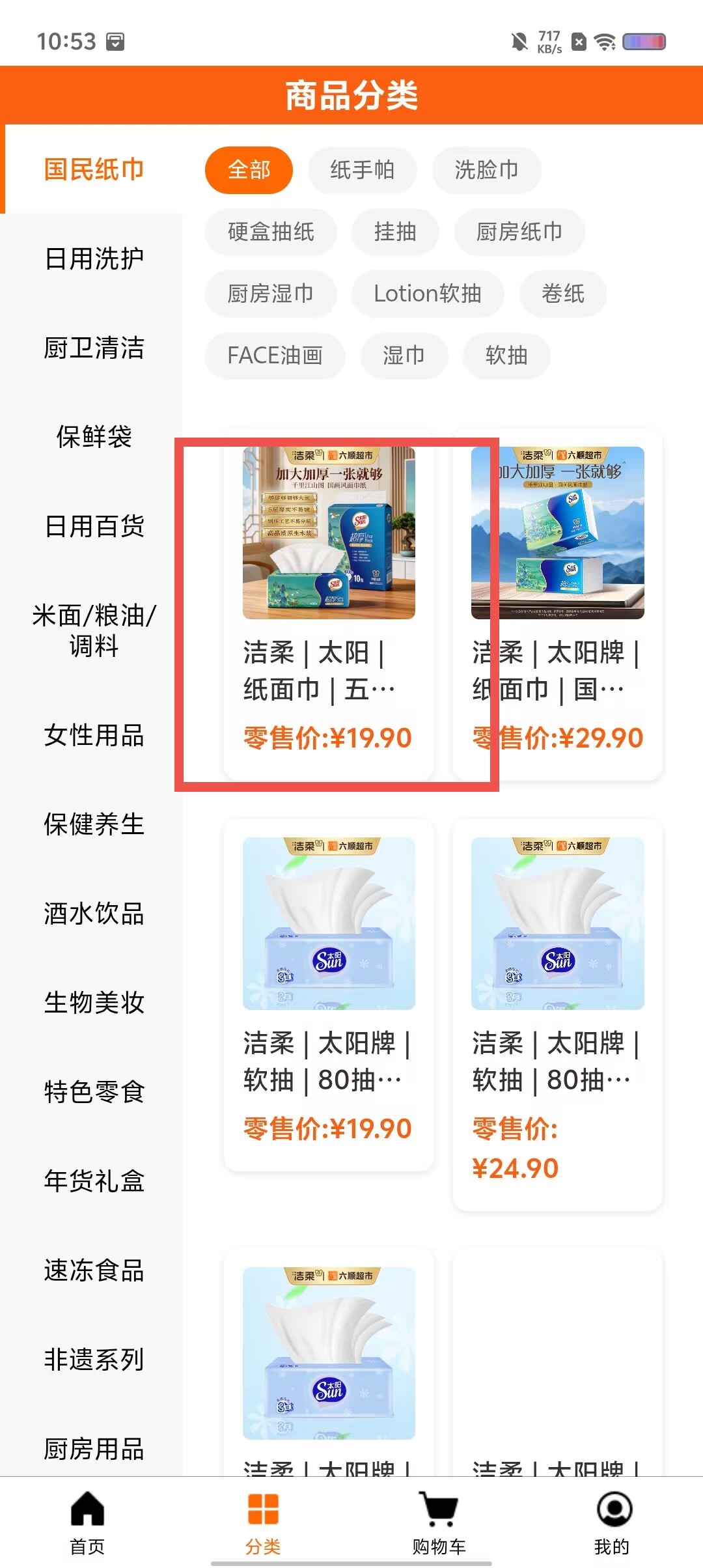Select the 纸手帕 filter chip
The width and height of the screenshot is (703, 1568).
pos(362,170)
